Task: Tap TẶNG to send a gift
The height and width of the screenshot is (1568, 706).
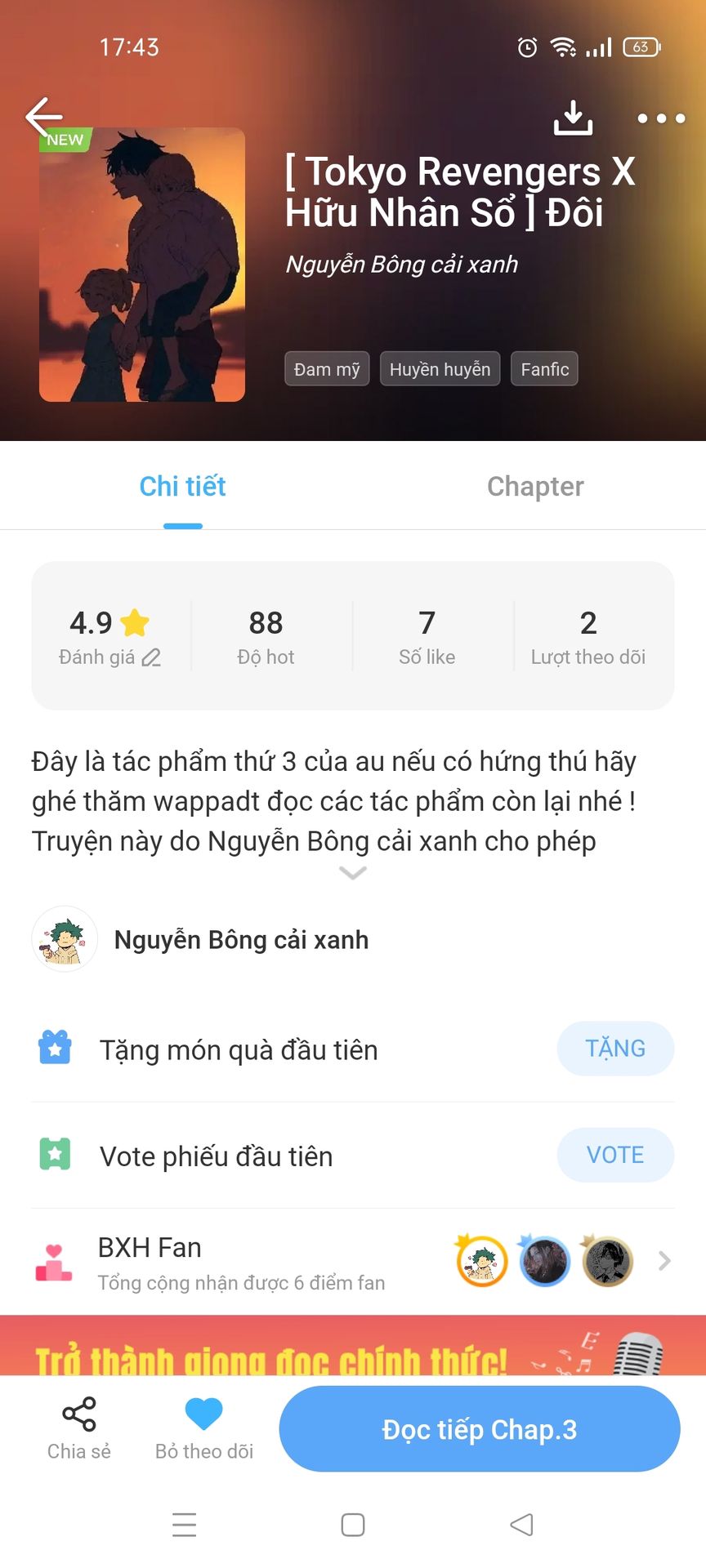Action: pos(615,1049)
